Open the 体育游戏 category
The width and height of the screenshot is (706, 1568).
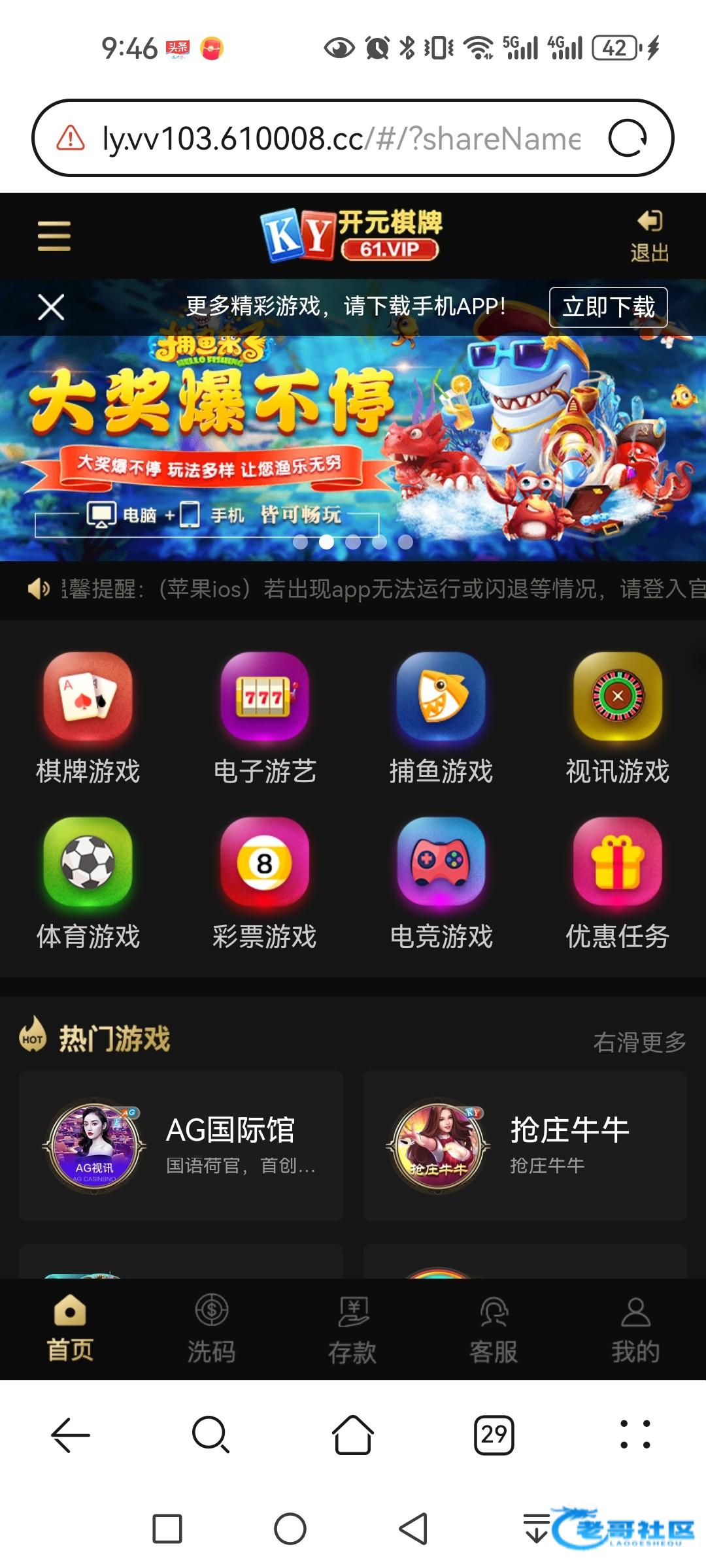pos(88,883)
